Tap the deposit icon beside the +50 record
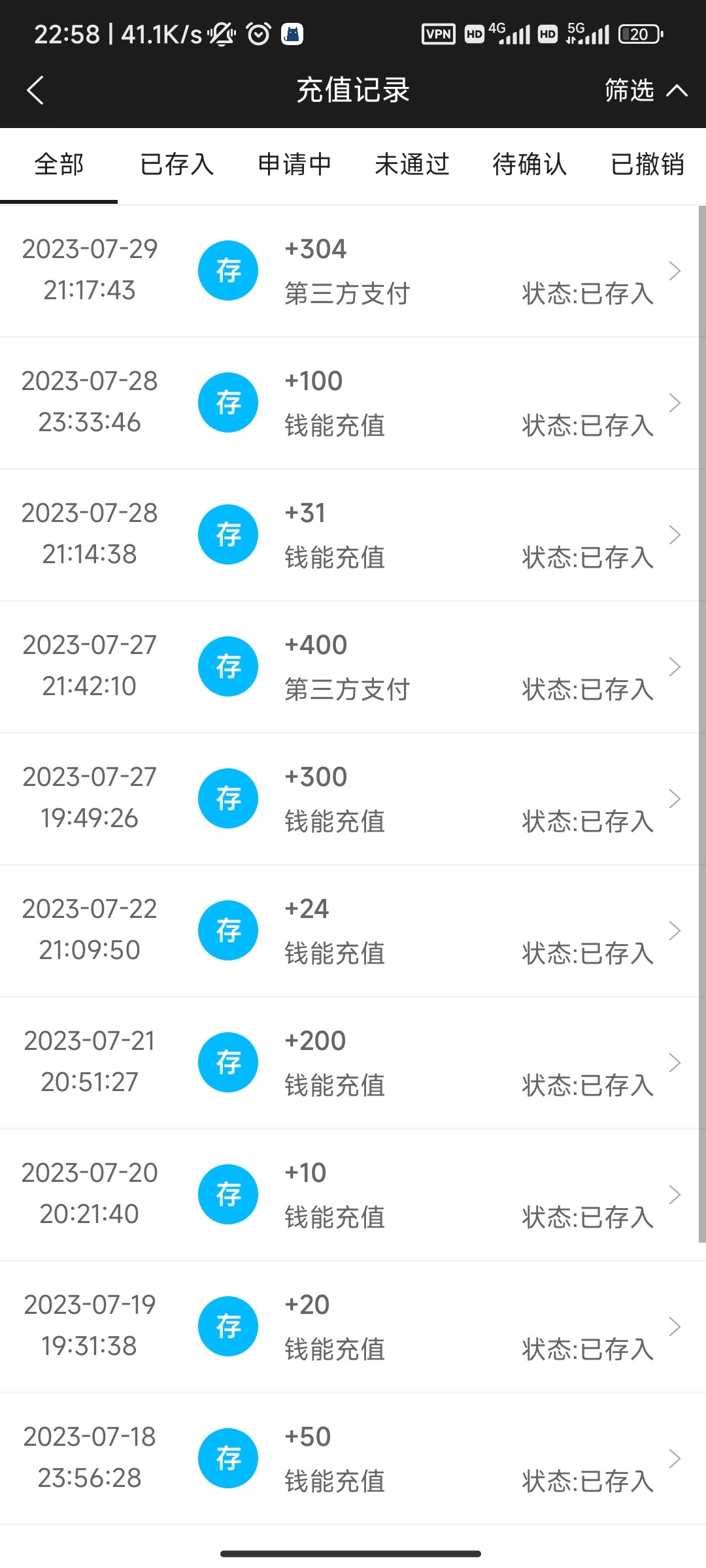Screen dimensions: 706x1568 (227, 1459)
